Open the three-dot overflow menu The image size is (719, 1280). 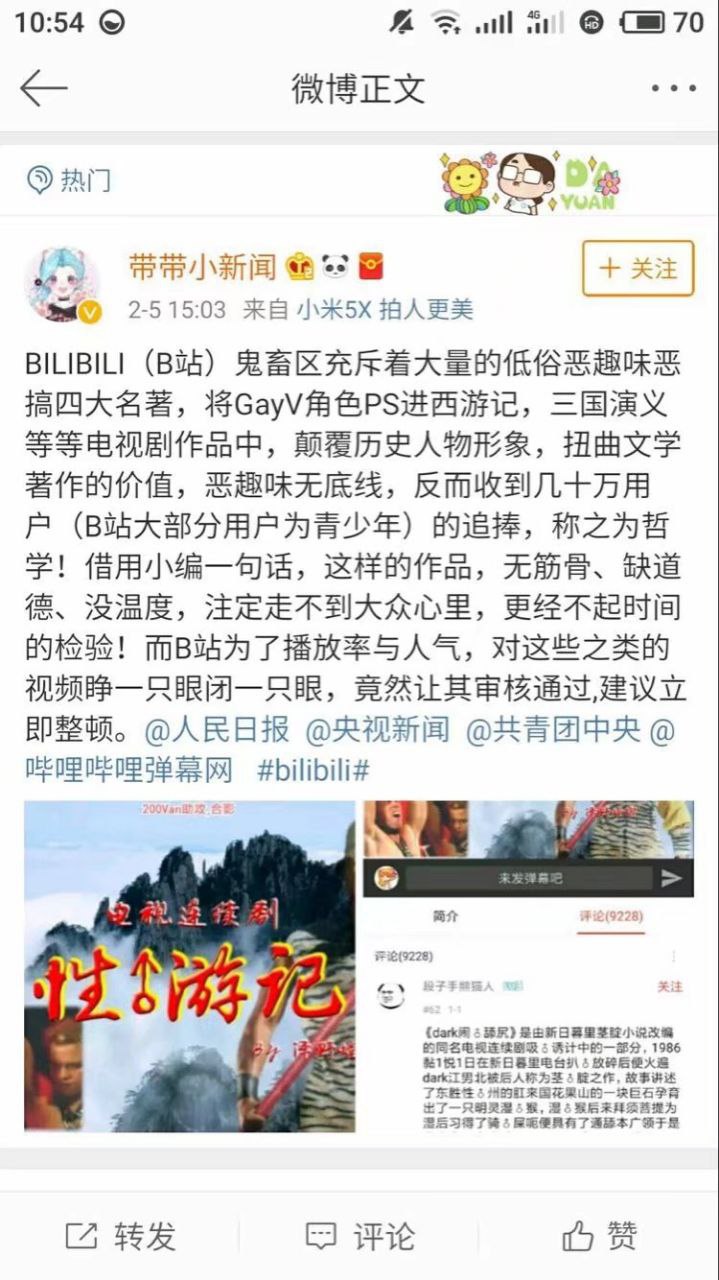pyautogui.click(x=672, y=88)
